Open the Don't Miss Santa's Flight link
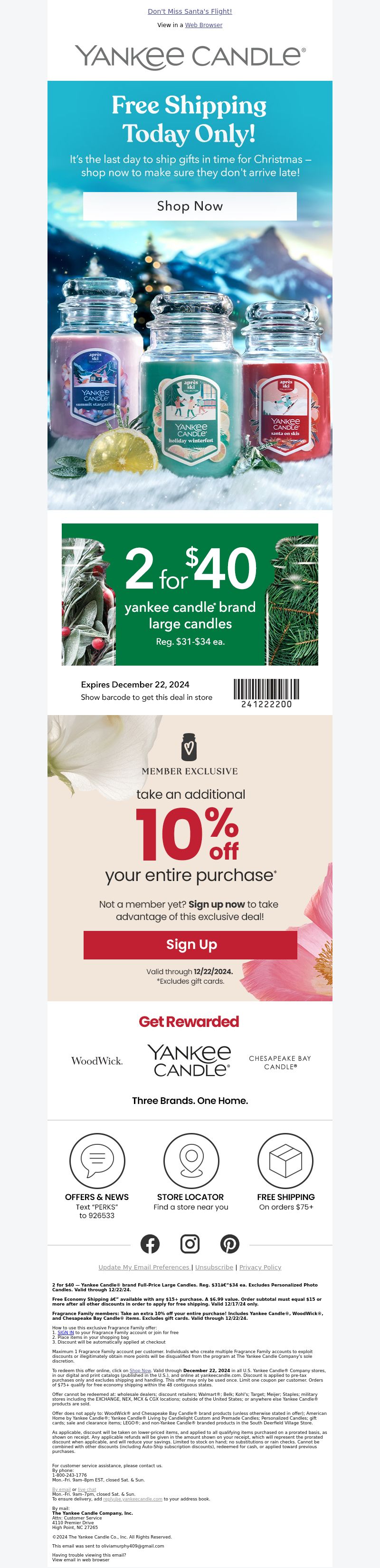 tap(190, 11)
